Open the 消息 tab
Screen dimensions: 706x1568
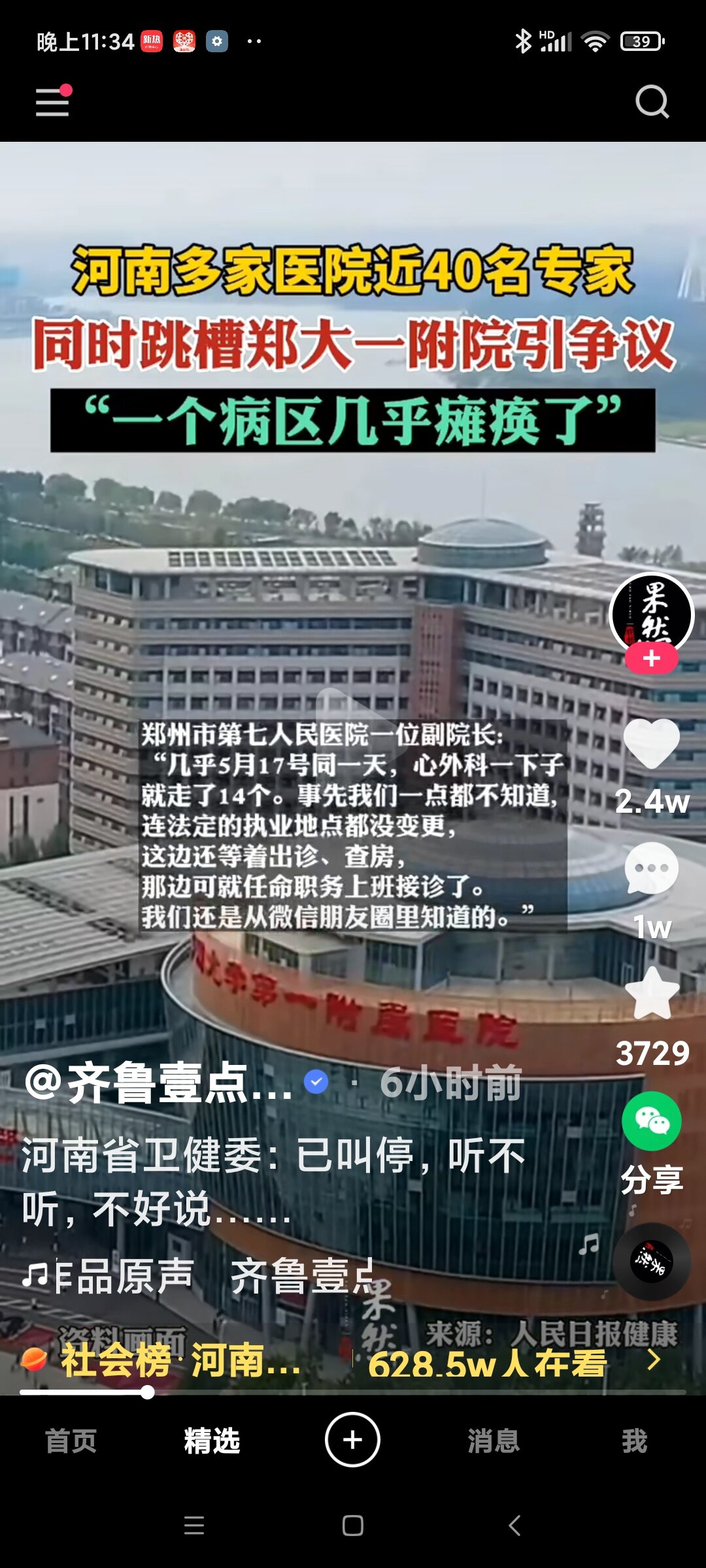494,1441
